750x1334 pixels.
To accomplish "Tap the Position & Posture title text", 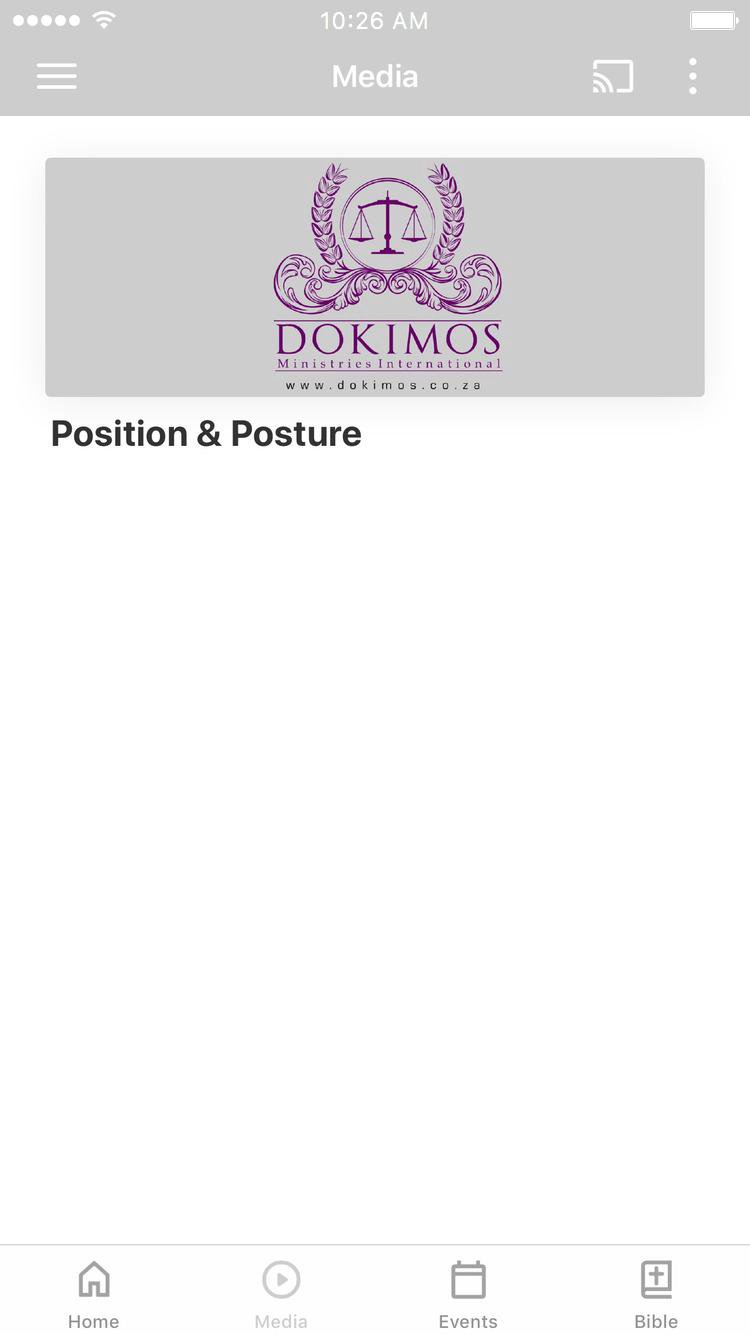I will pyautogui.click(x=205, y=433).
